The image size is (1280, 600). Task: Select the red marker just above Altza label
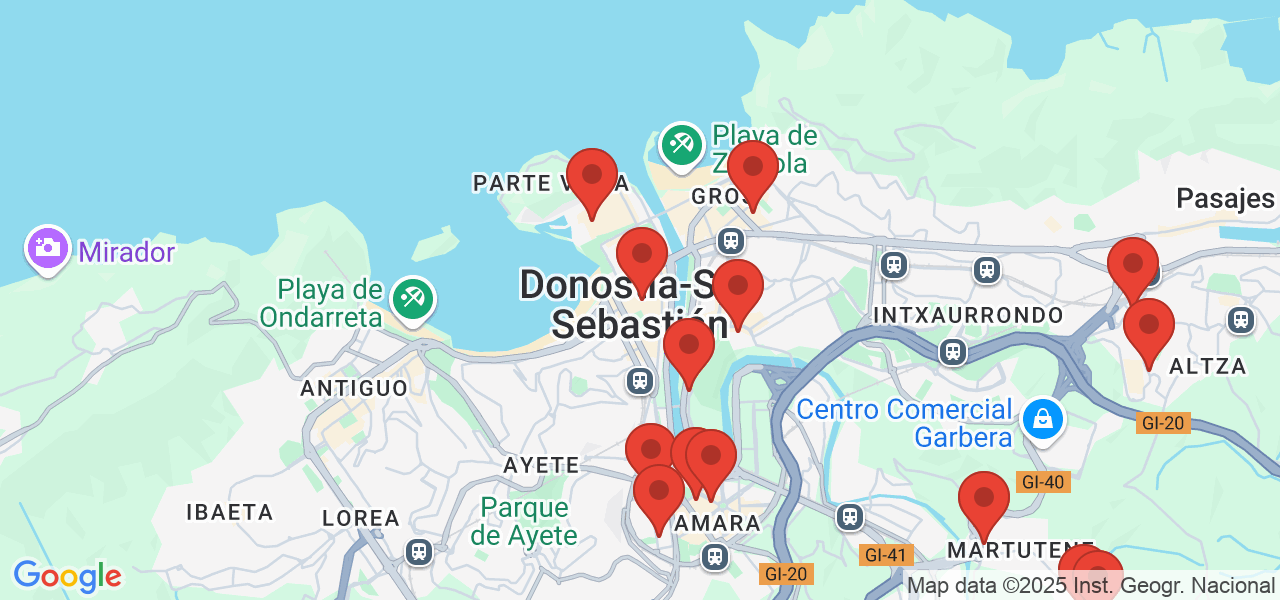1148,328
